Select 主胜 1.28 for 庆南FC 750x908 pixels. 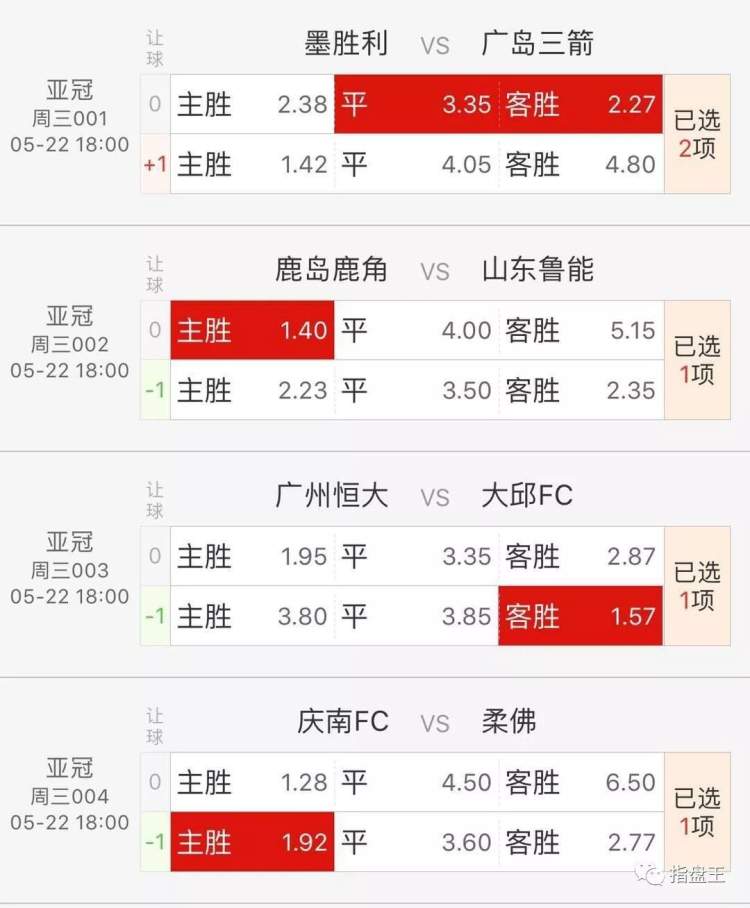(252, 783)
